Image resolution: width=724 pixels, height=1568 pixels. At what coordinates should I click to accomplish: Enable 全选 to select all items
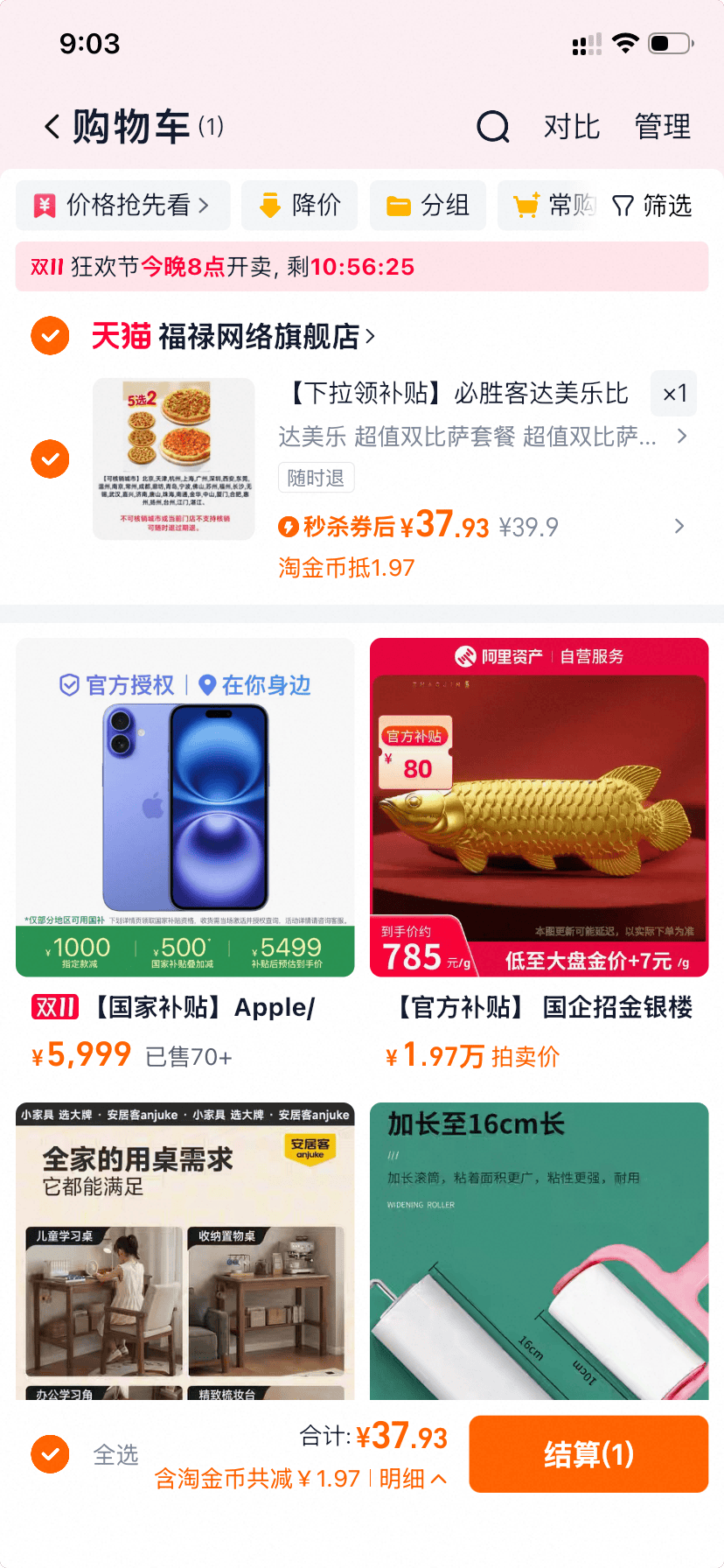point(50,1454)
